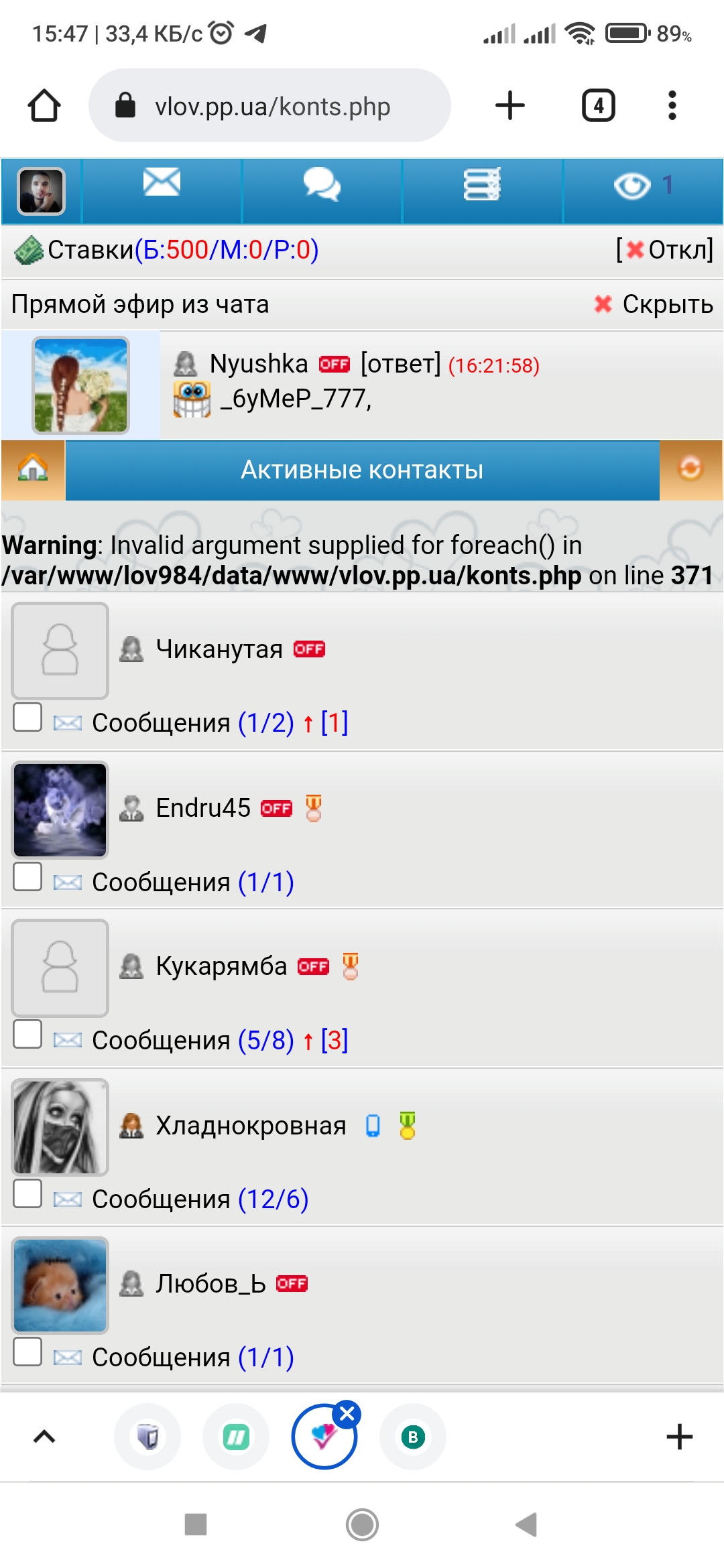
Task: Hide the live chat feed with Скрыть
Action: click(667, 305)
